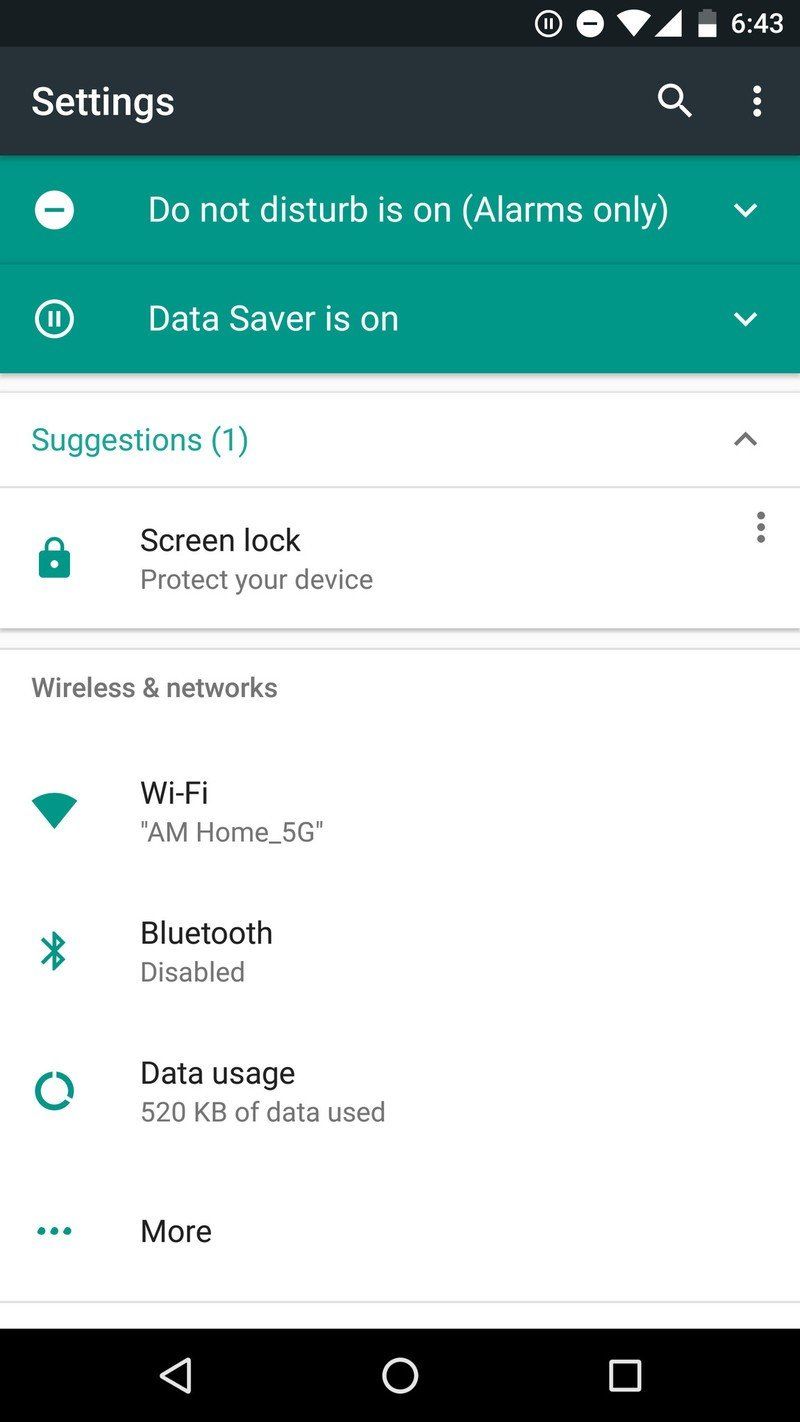Open options menu for Screen lock suggestion

click(x=761, y=527)
